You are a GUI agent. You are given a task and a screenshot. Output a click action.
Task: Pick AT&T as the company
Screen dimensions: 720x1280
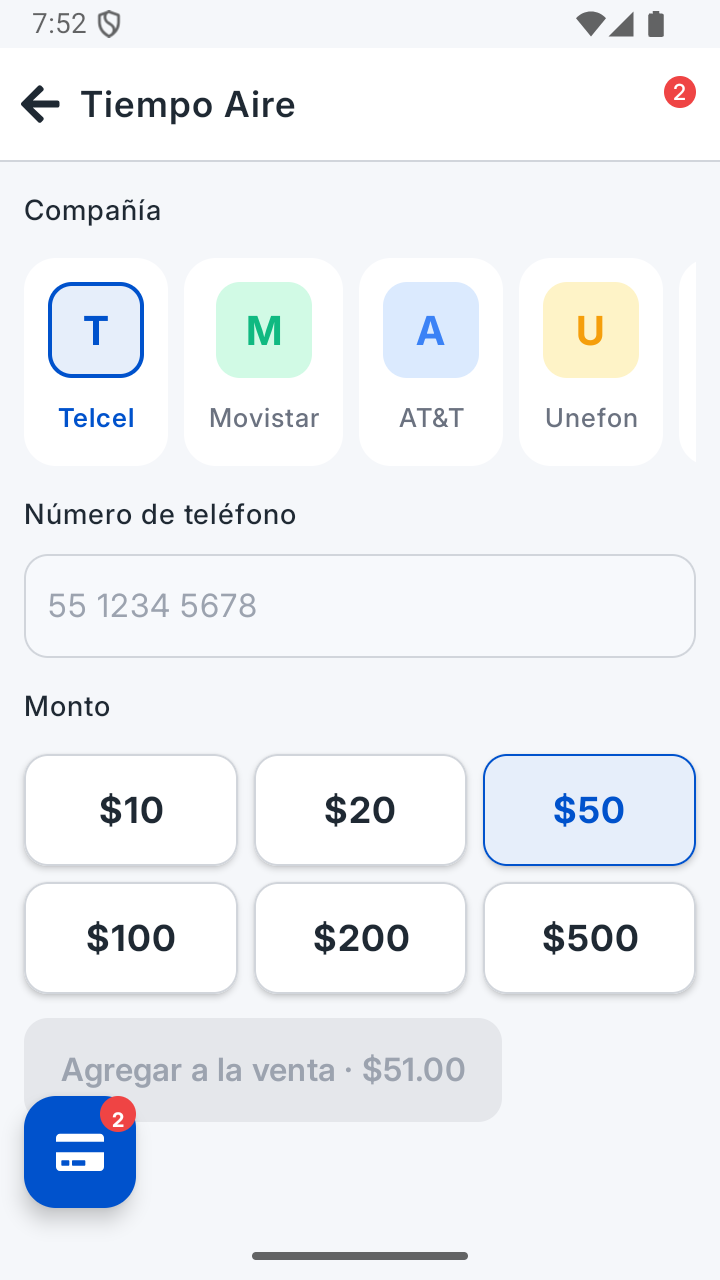point(431,362)
